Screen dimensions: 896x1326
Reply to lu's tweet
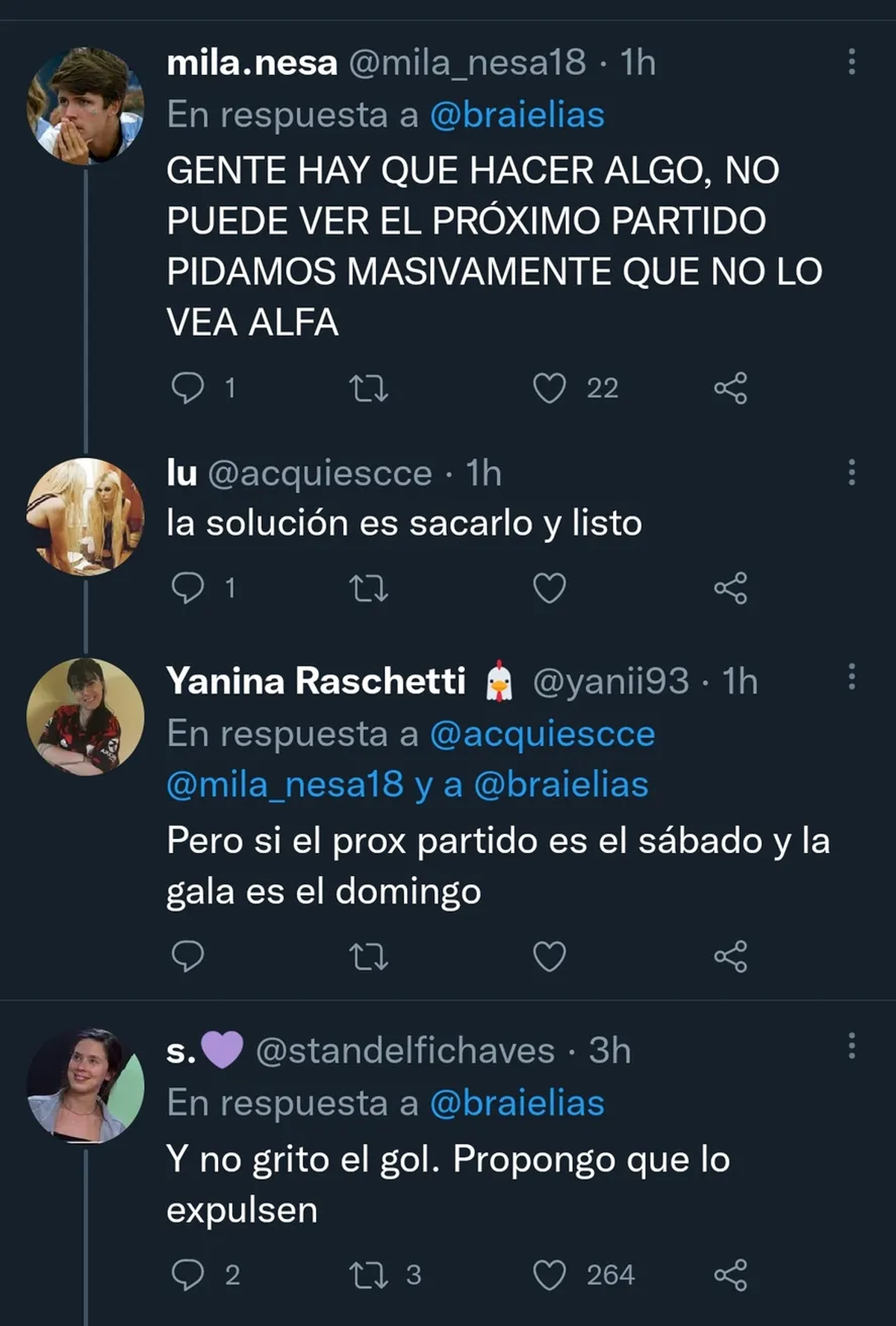coord(187,589)
